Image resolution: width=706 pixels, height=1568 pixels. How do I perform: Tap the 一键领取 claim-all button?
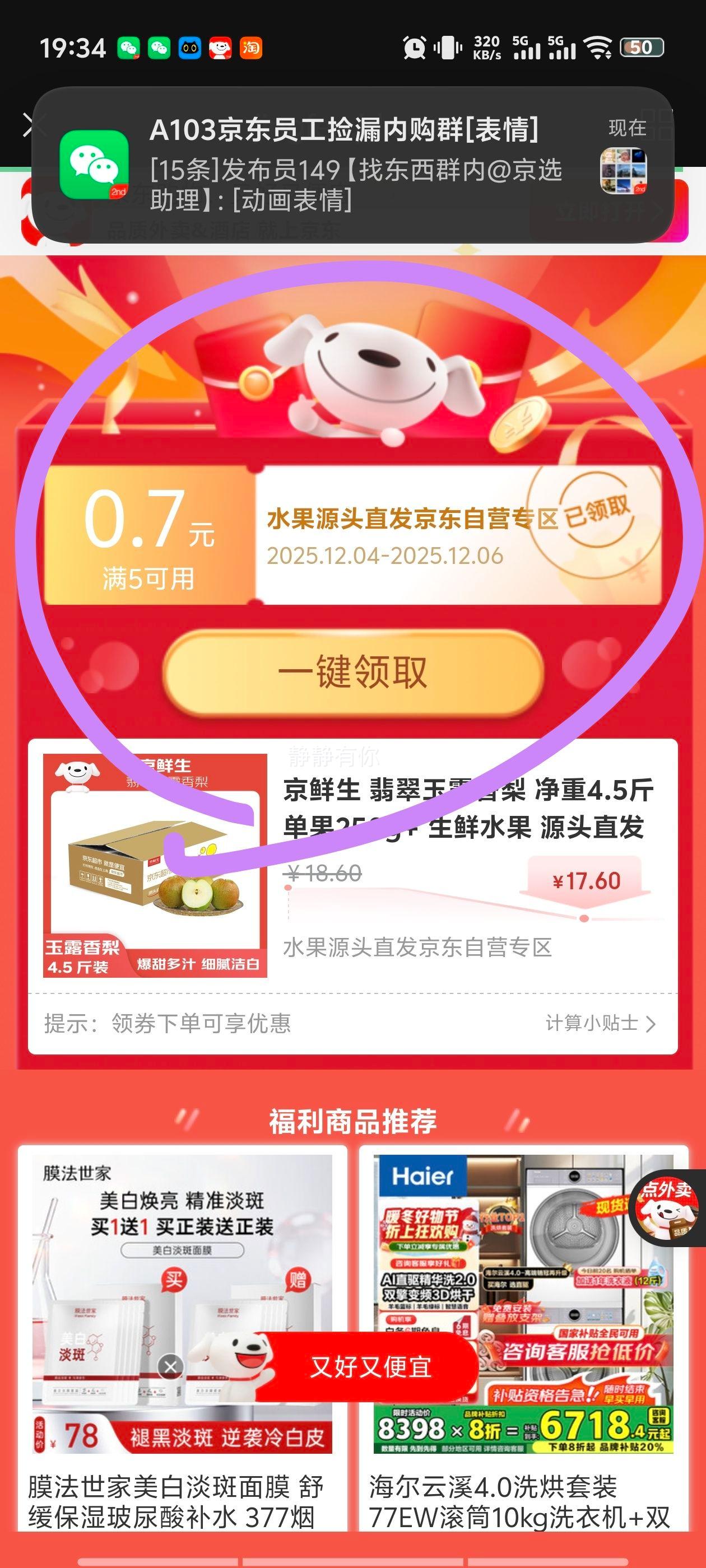tap(354, 670)
